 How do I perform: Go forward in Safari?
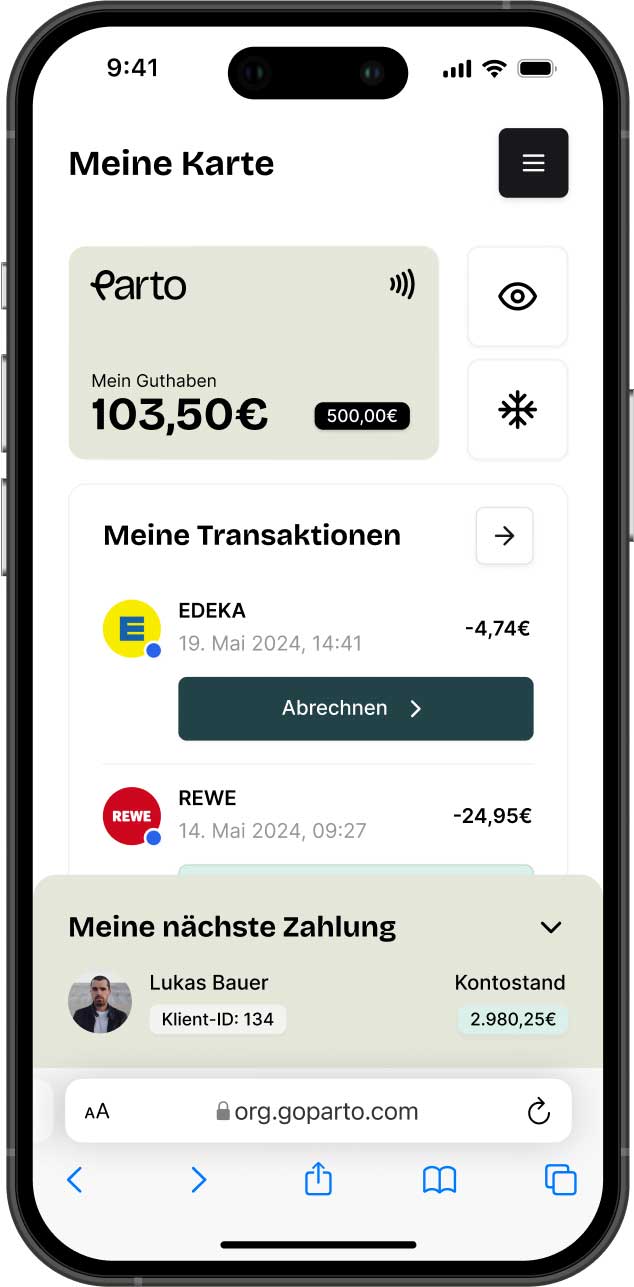198,1180
